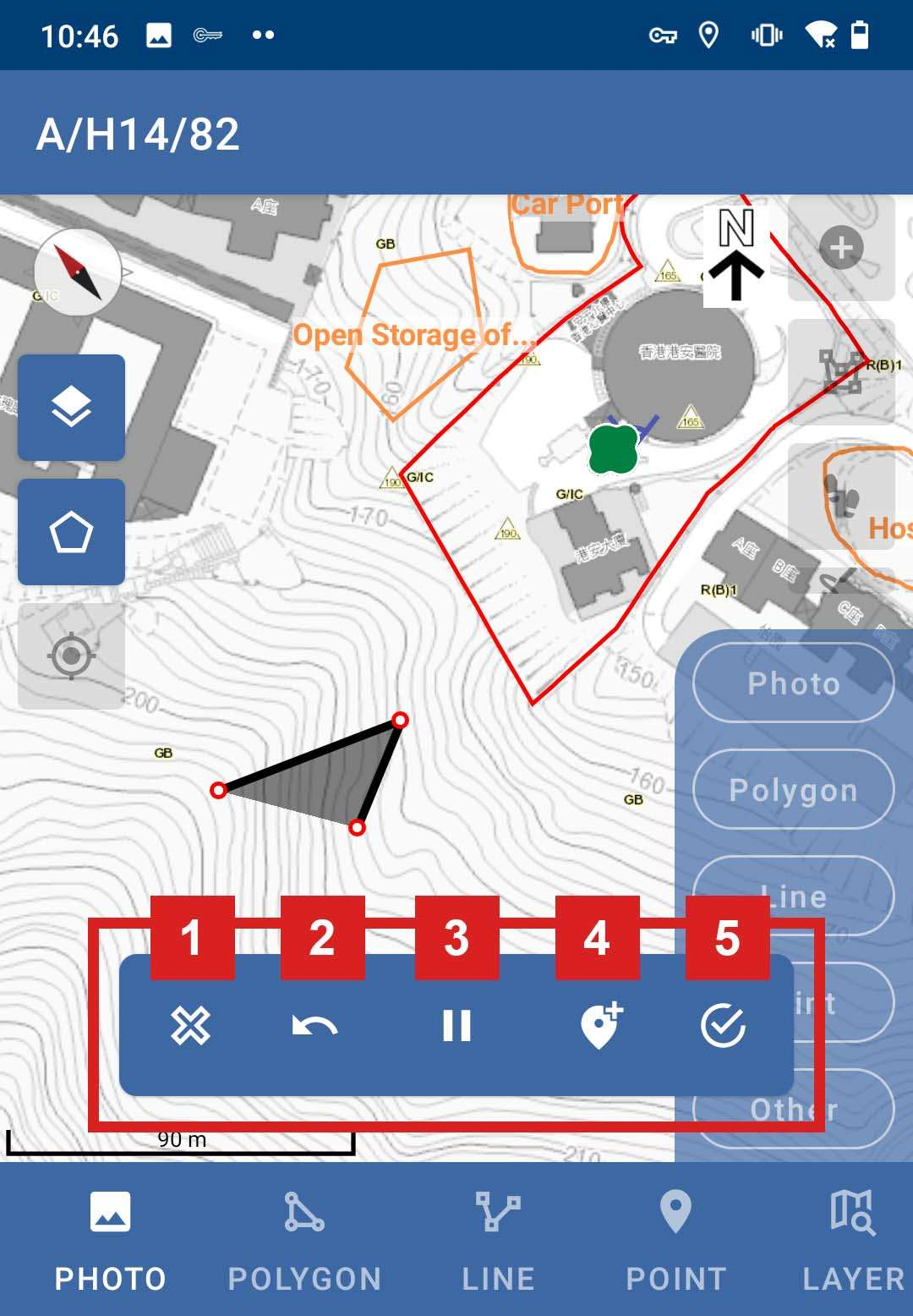Add a point at current location
Image resolution: width=913 pixels, height=1316 pixels.
click(600, 1027)
